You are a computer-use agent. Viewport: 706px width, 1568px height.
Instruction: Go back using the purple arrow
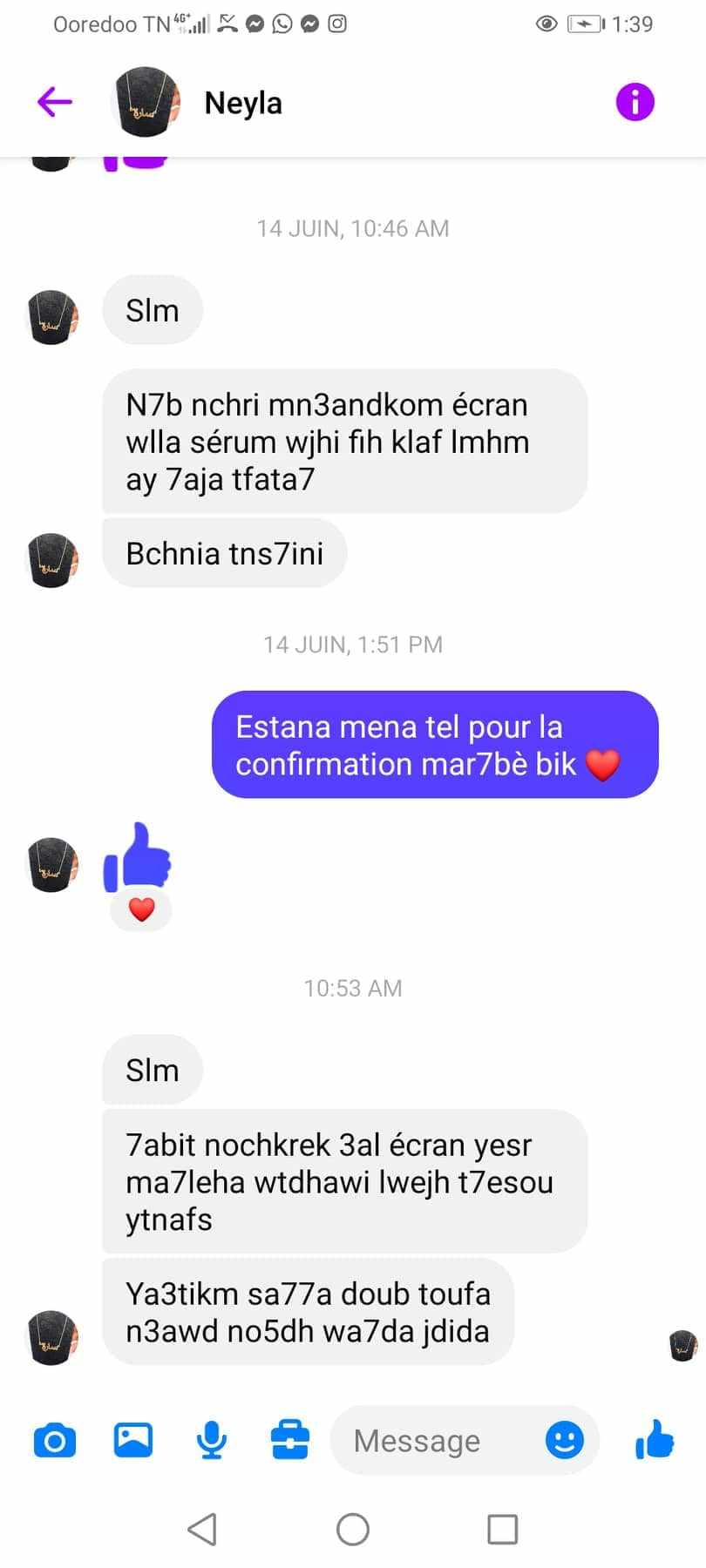coord(55,102)
